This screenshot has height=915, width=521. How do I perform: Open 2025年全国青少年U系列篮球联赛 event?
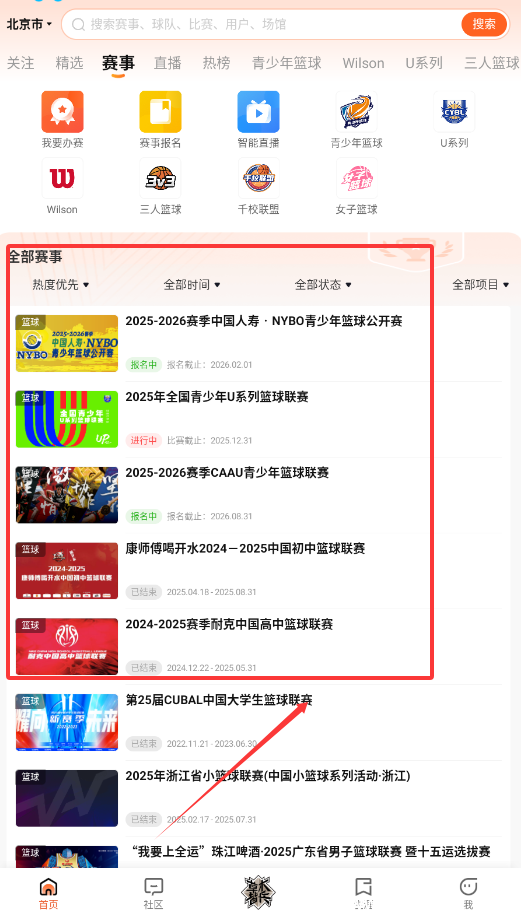pos(258,420)
